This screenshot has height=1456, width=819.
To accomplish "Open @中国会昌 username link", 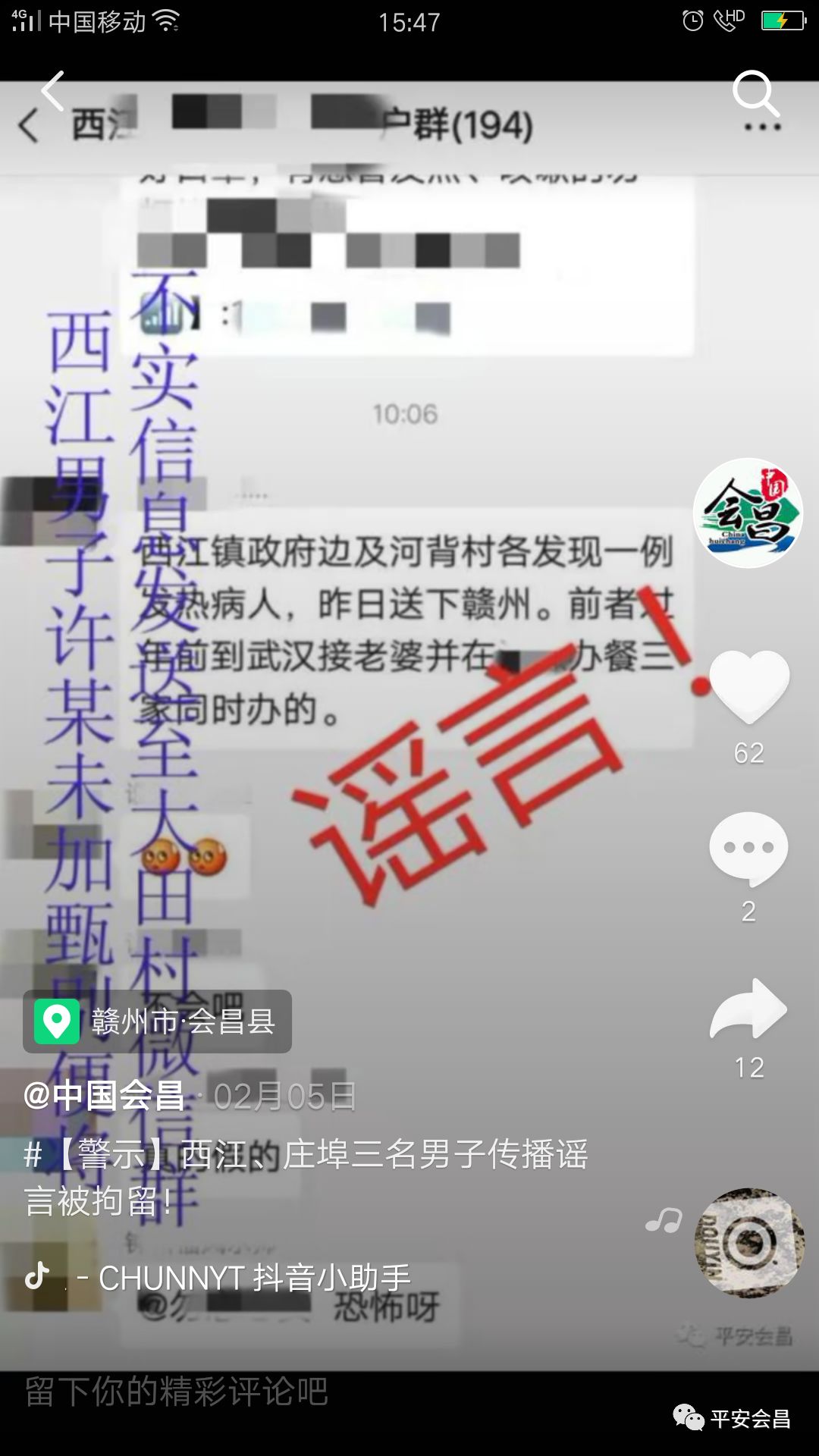I will point(105,1096).
